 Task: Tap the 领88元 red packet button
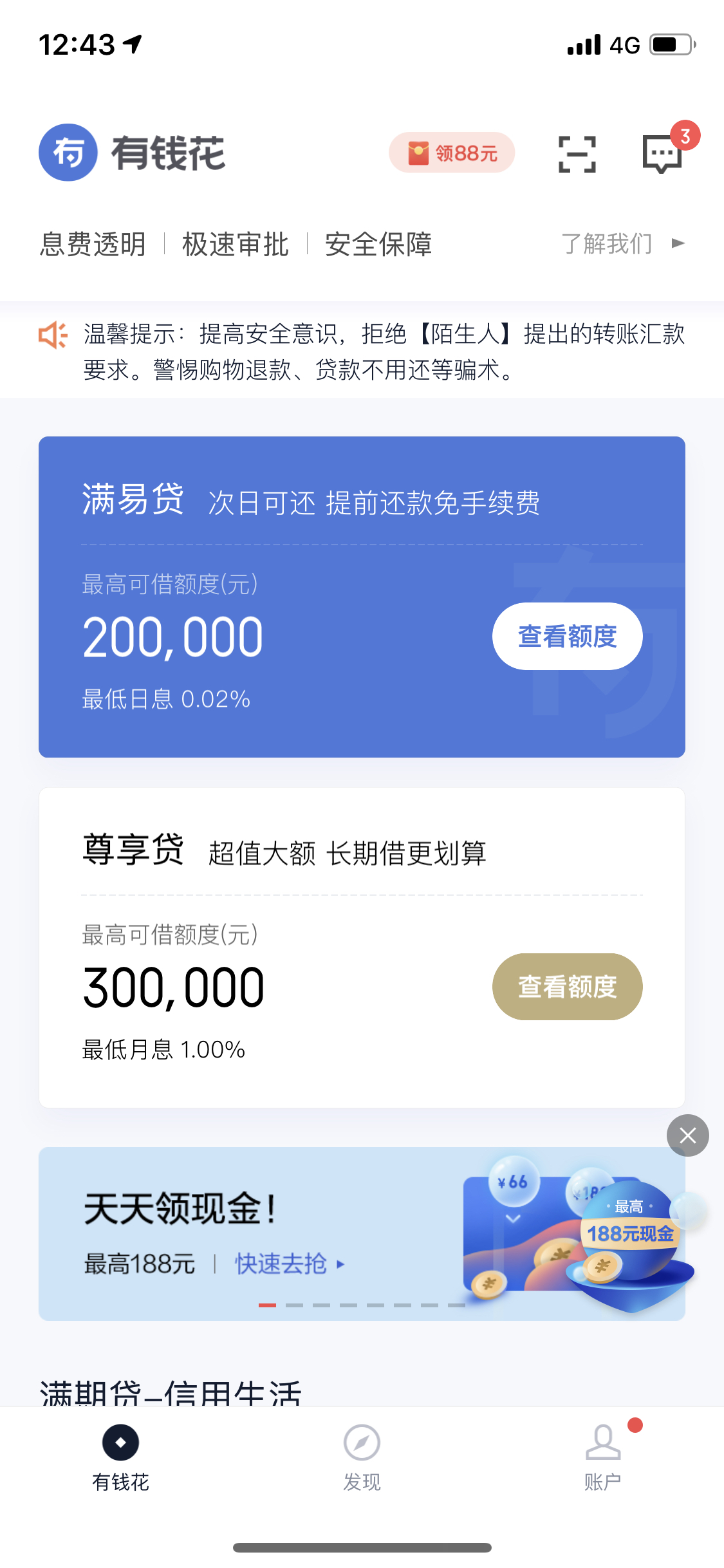point(451,153)
